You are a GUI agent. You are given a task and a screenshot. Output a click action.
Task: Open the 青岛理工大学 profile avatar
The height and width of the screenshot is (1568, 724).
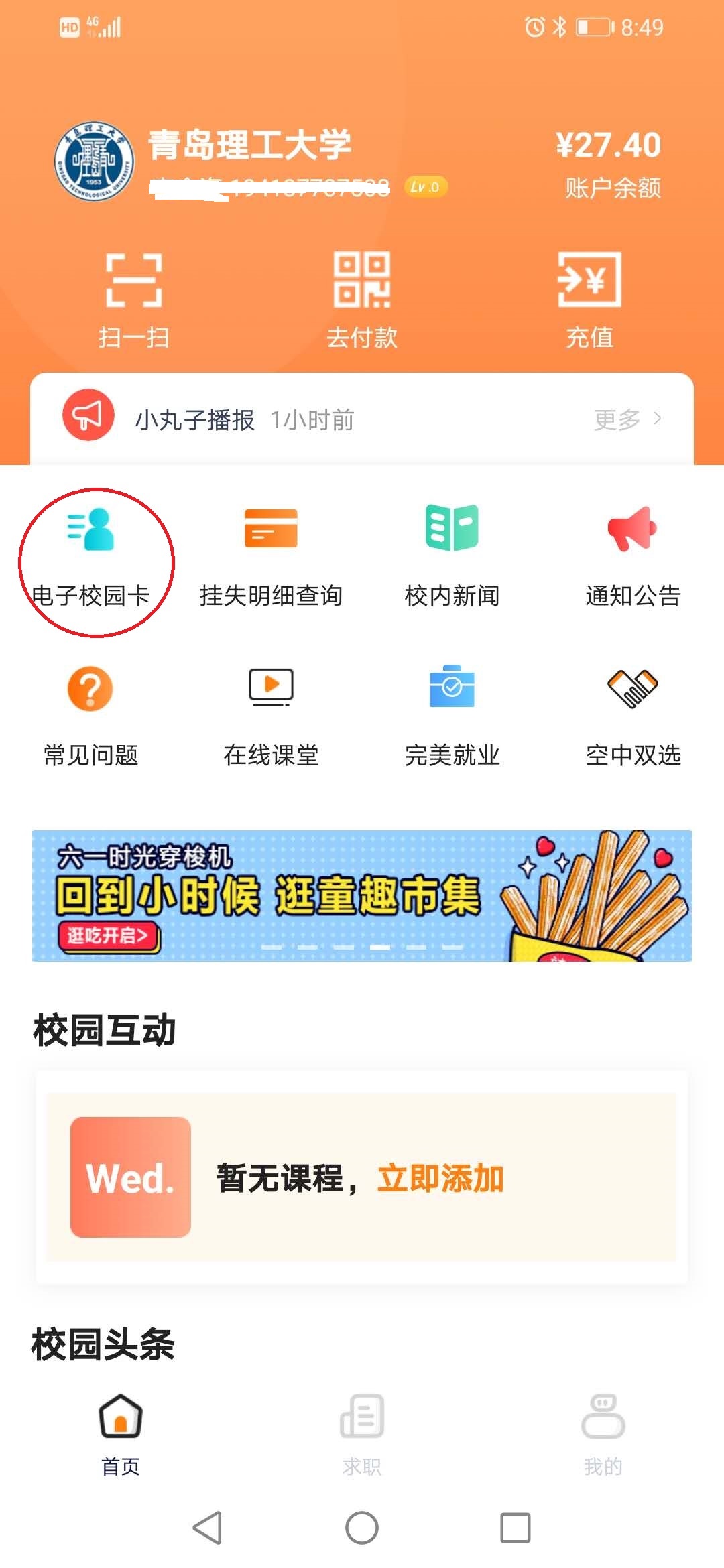click(94, 161)
